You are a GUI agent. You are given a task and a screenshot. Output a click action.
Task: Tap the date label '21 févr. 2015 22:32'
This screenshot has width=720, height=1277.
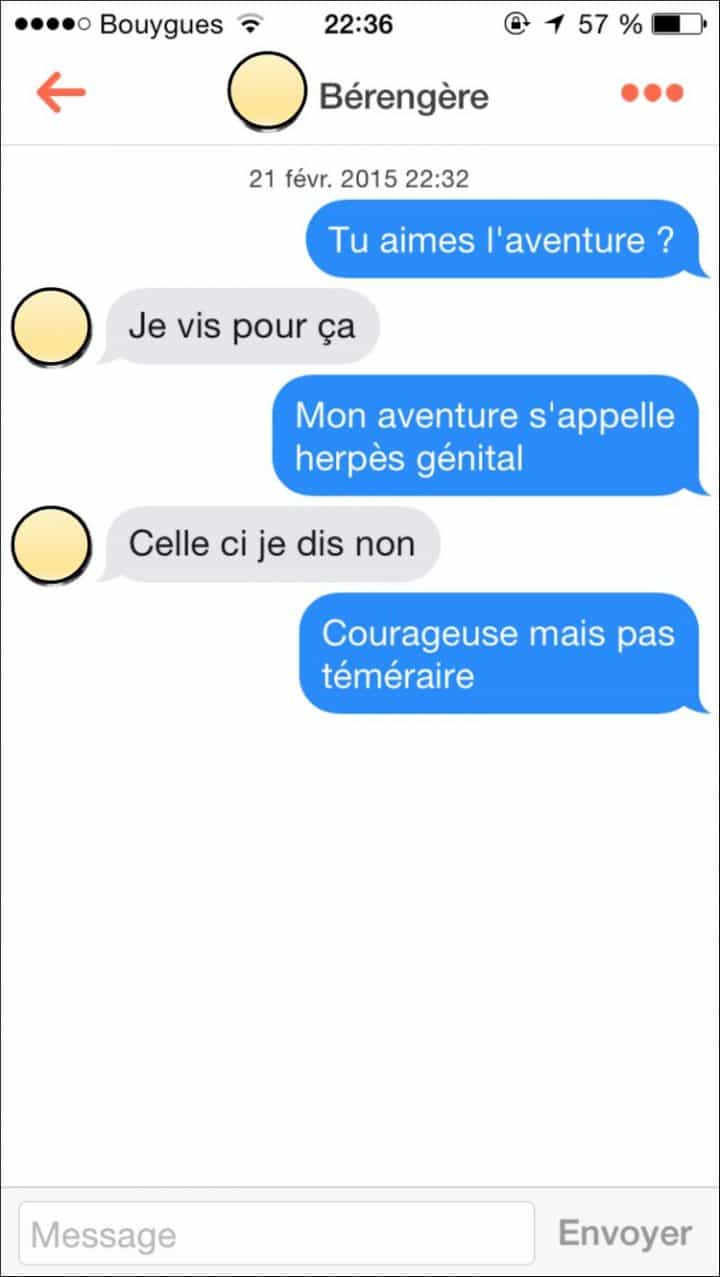coord(360,179)
